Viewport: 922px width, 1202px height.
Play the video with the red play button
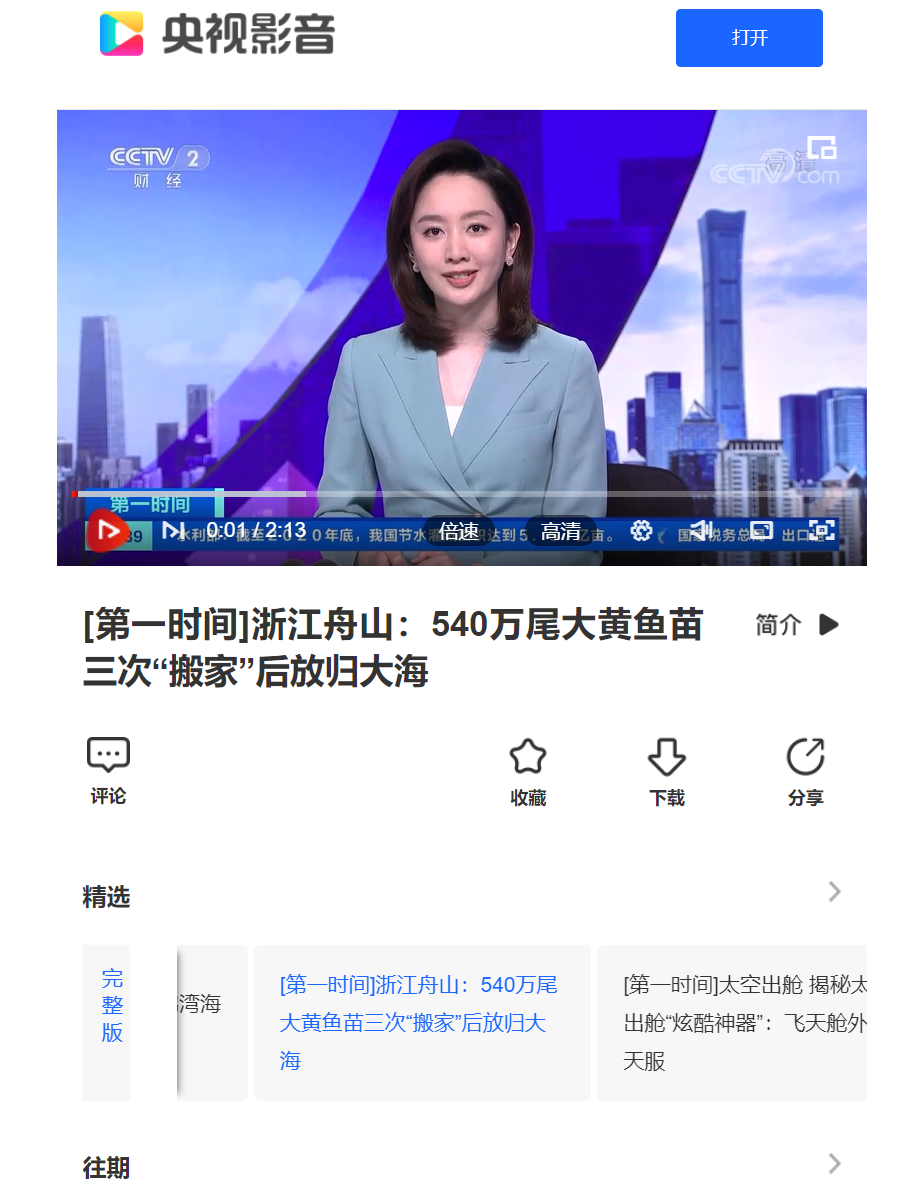(x=107, y=531)
